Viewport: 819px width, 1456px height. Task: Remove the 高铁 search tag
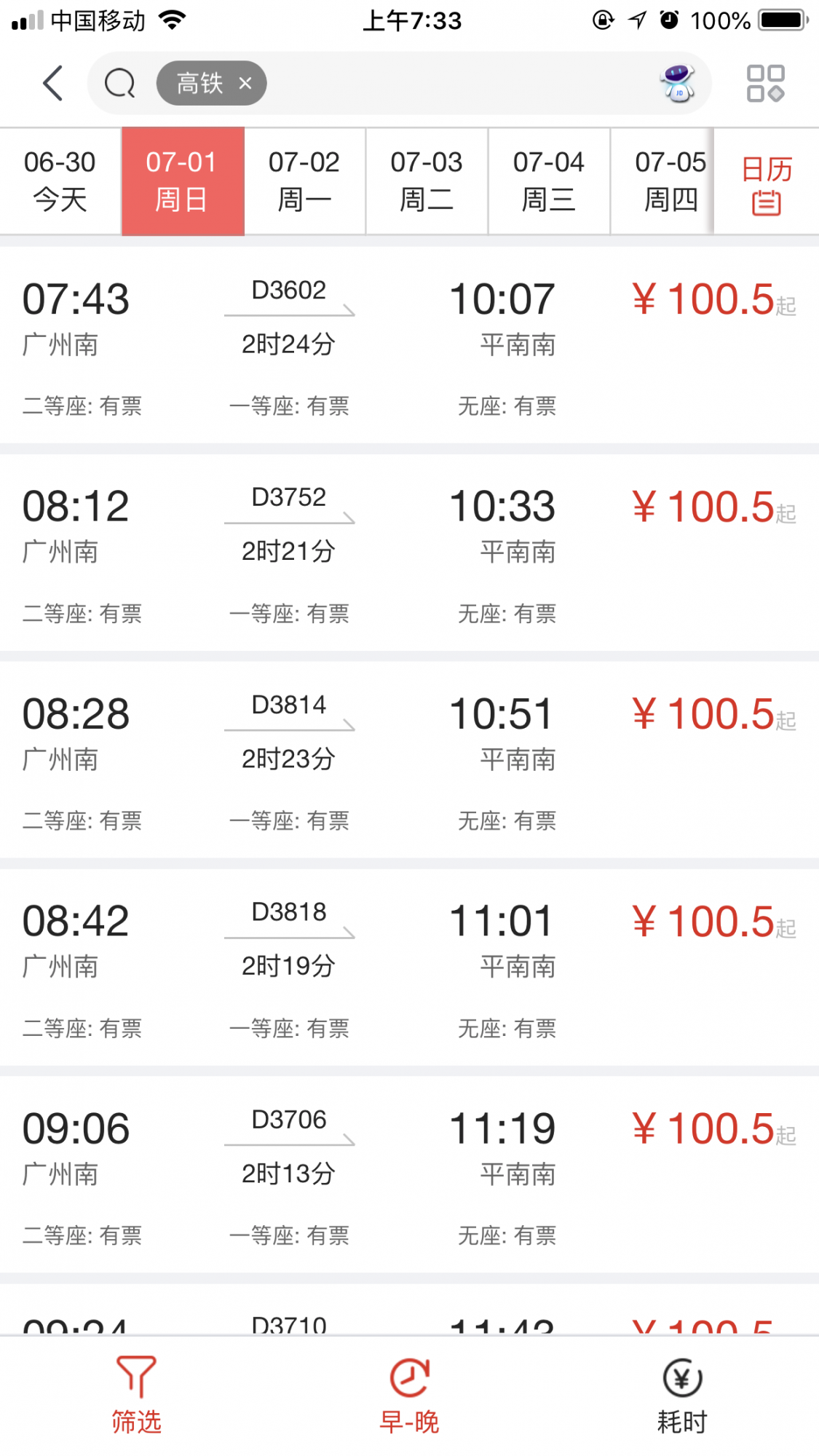(245, 84)
